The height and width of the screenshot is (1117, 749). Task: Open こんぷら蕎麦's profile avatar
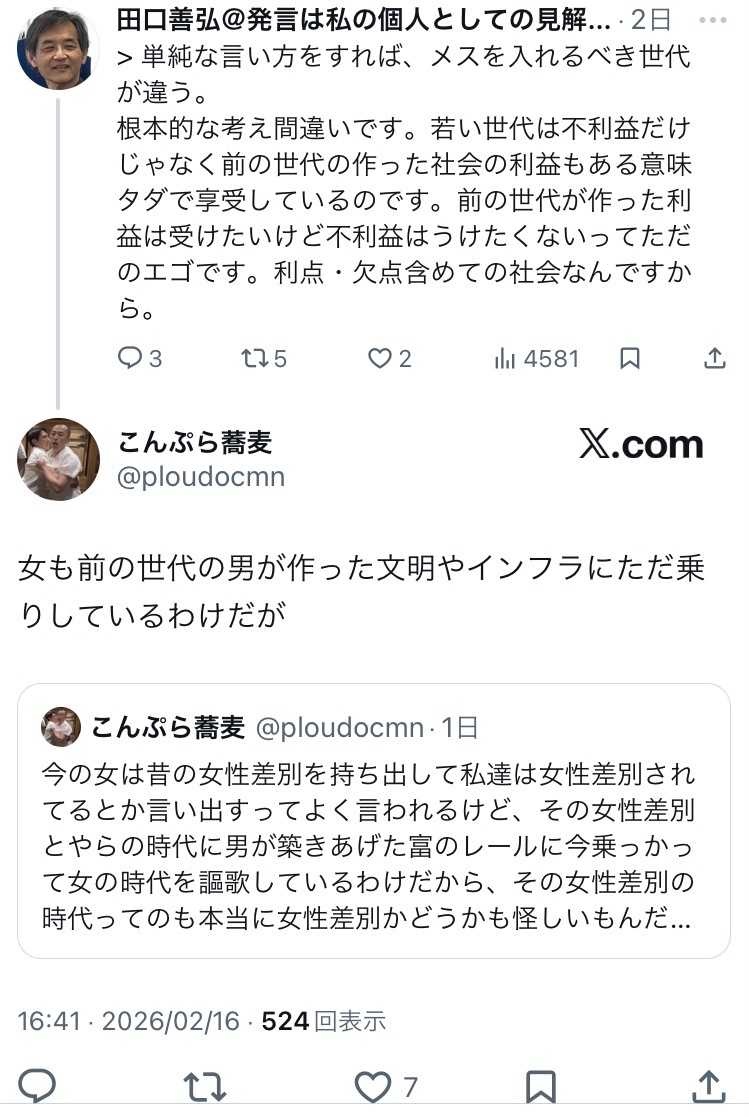coord(58,459)
